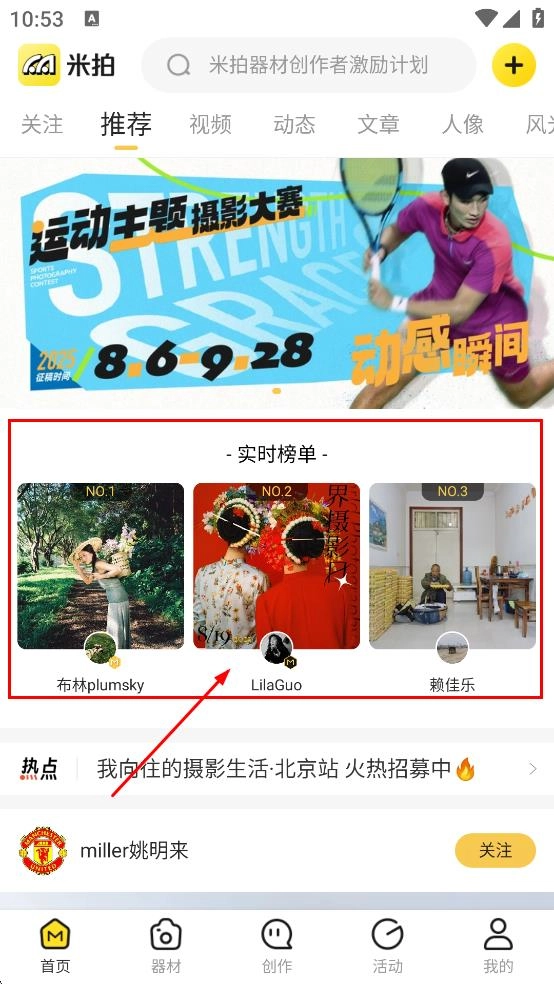Tap the search box at the top

point(309,65)
